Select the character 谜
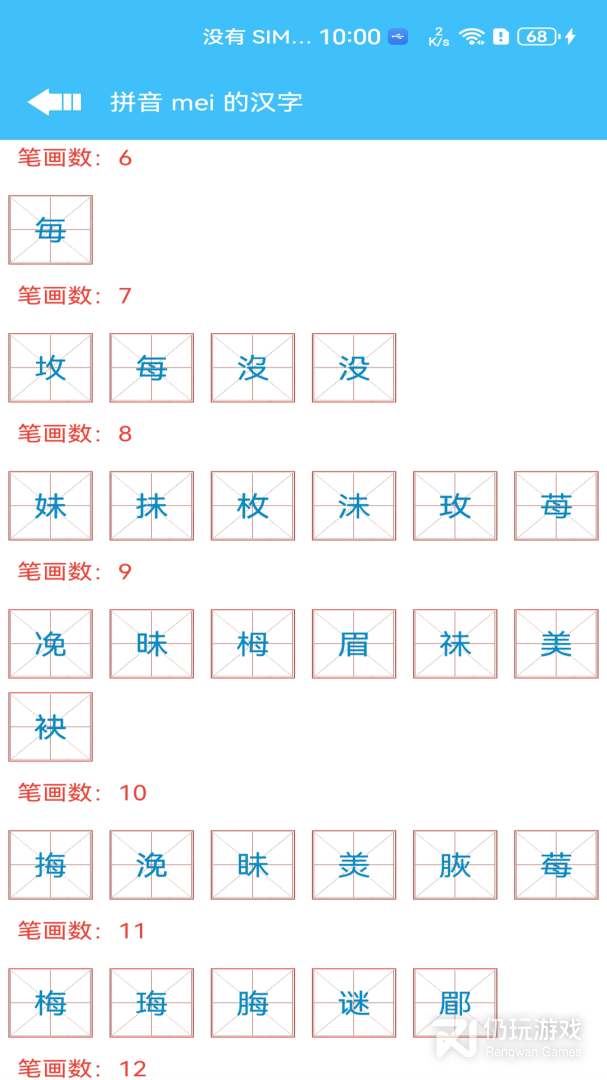This screenshot has height=1080, width=607. point(354,1003)
